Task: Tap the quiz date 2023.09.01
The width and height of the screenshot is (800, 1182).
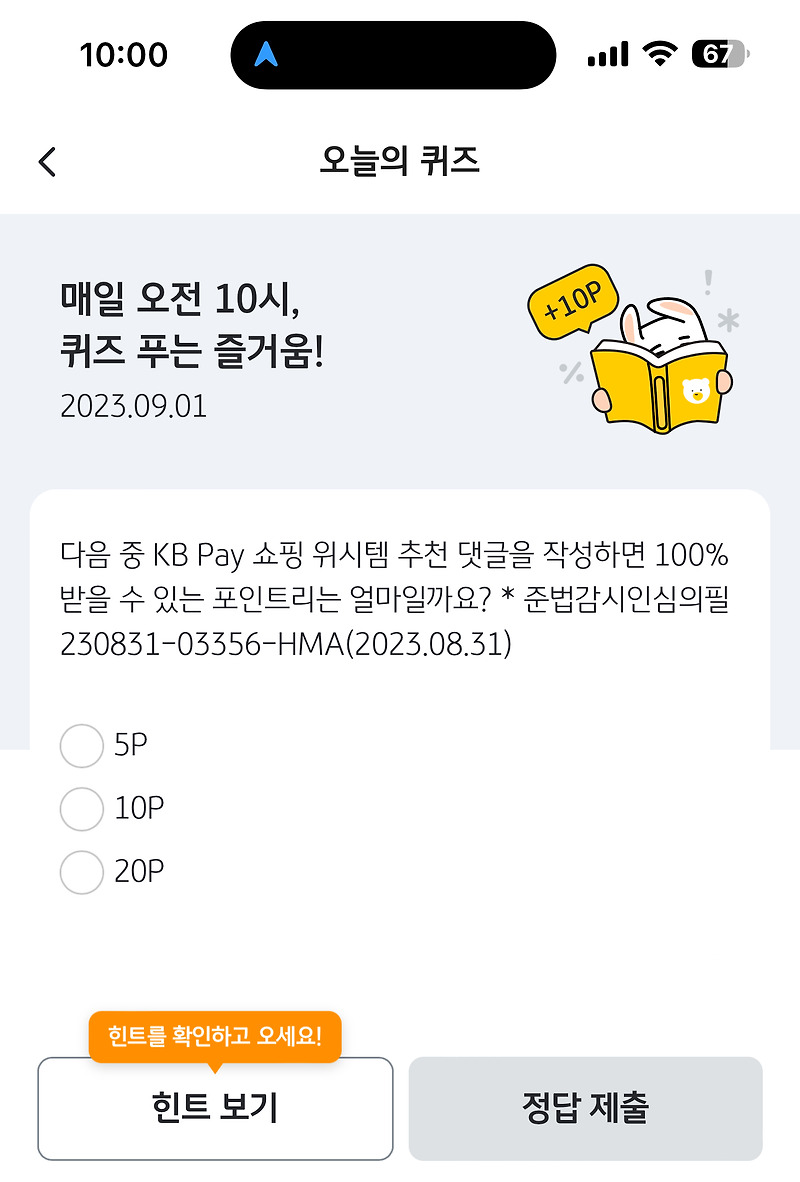Action: tap(131, 408)
